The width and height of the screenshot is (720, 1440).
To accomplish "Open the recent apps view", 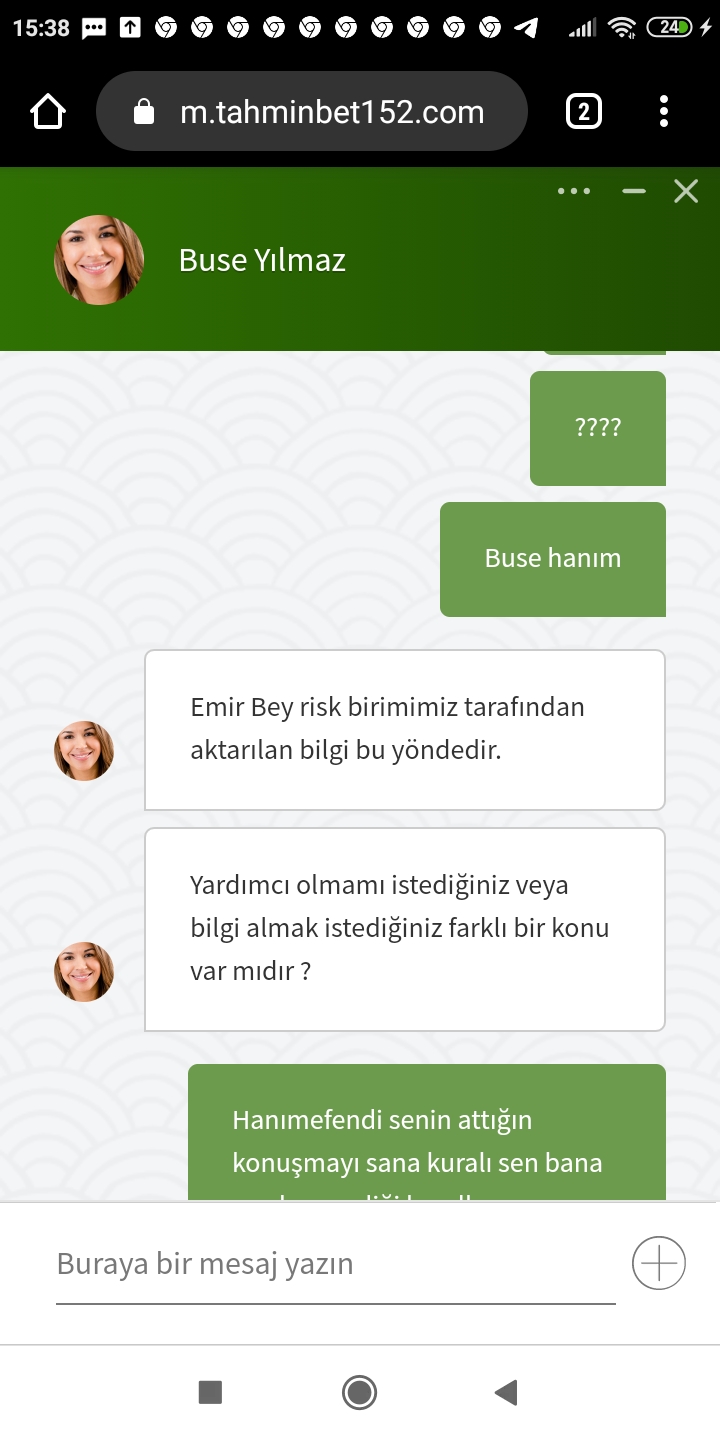I will point(210,1392).
